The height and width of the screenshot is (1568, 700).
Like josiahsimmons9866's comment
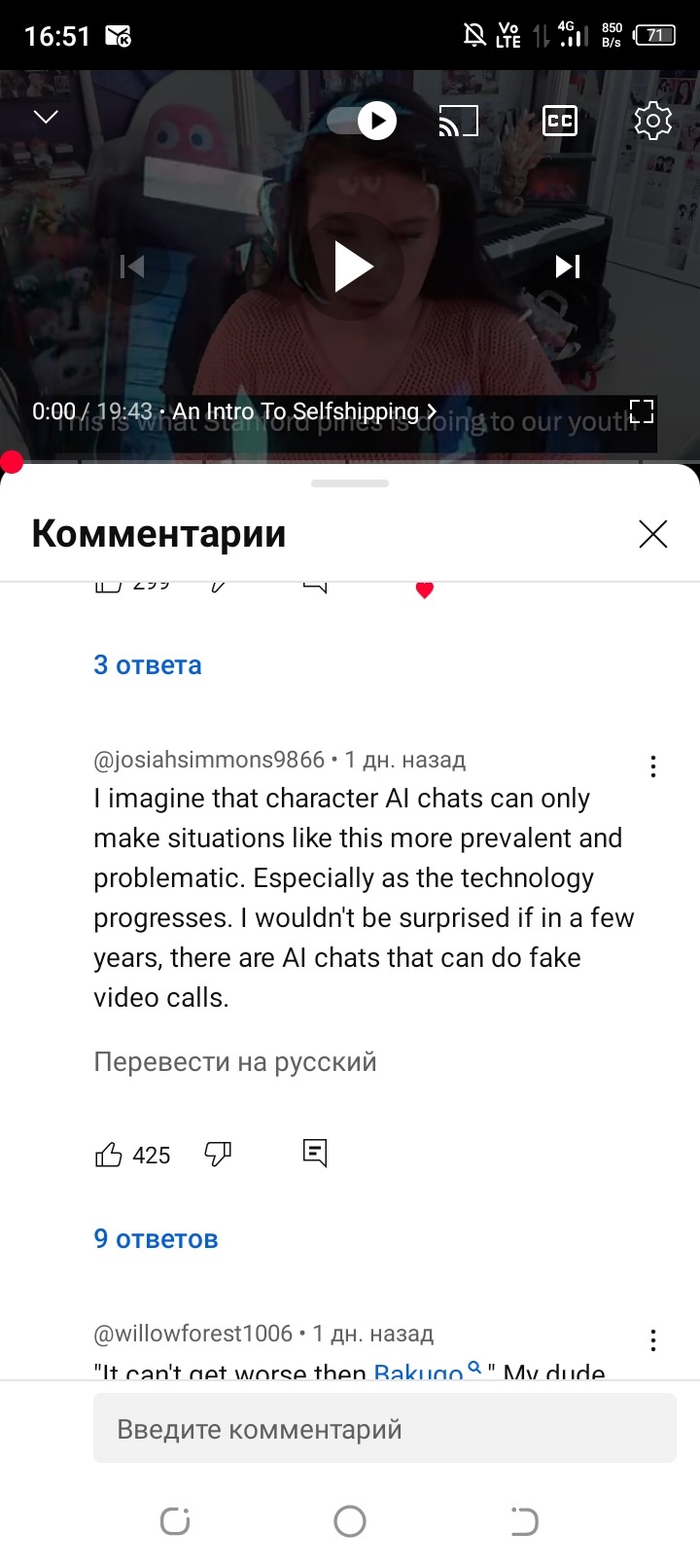[x=108, y=1155]
